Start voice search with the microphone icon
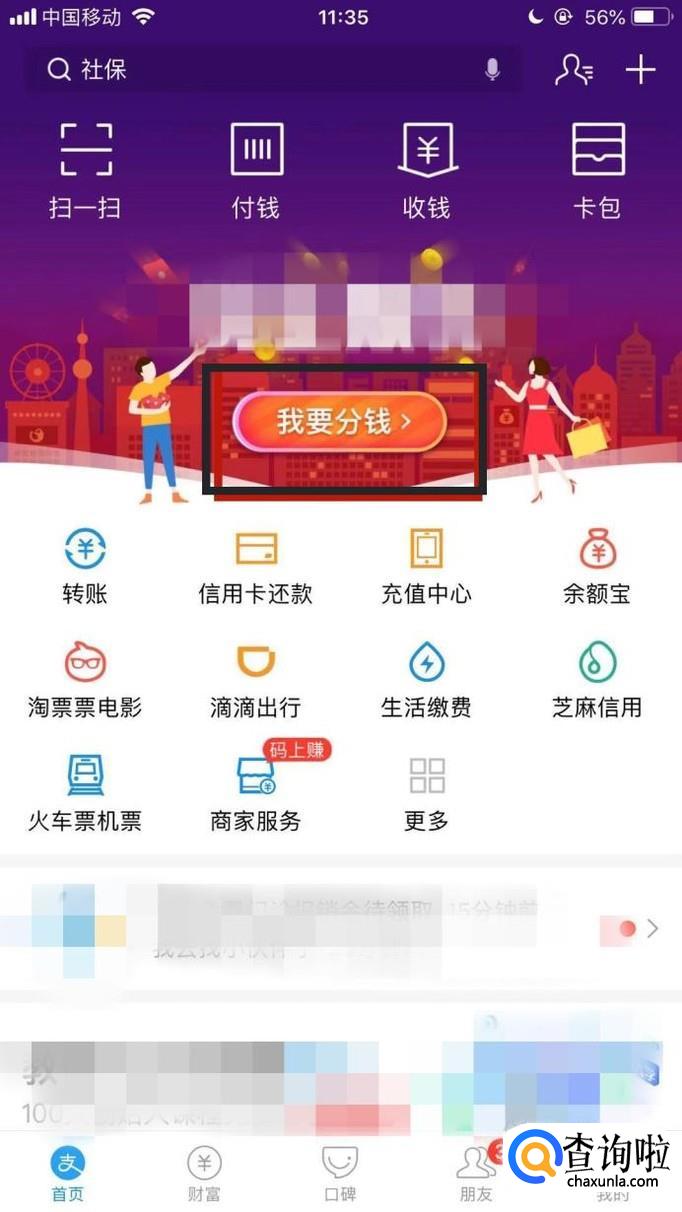 tap(492, 70)
